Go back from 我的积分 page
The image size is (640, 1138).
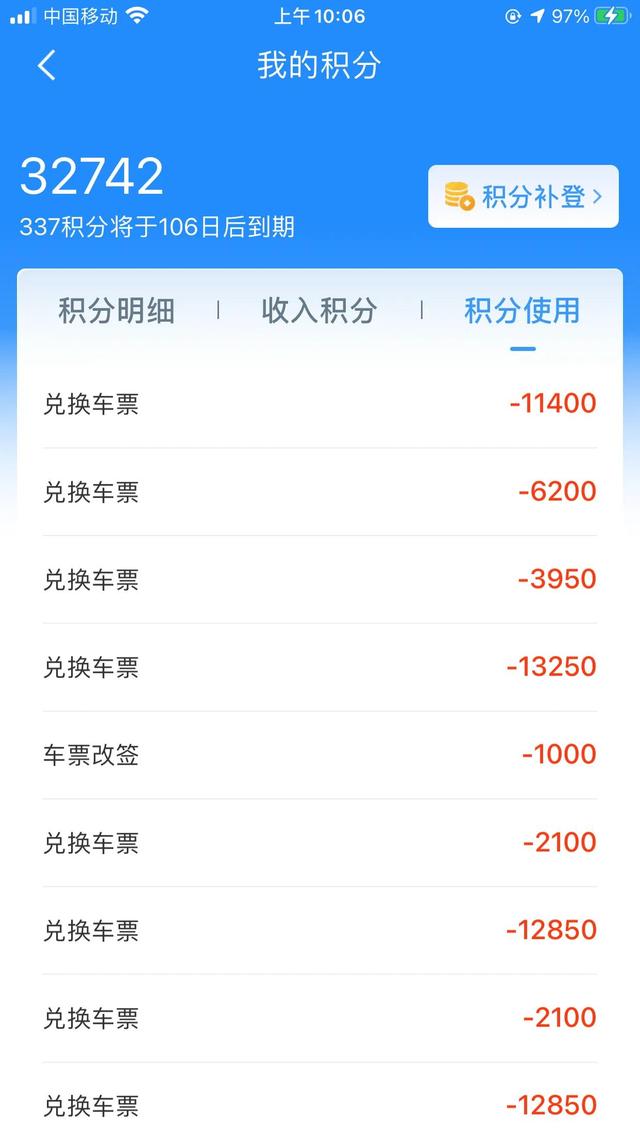pos(46,65)
